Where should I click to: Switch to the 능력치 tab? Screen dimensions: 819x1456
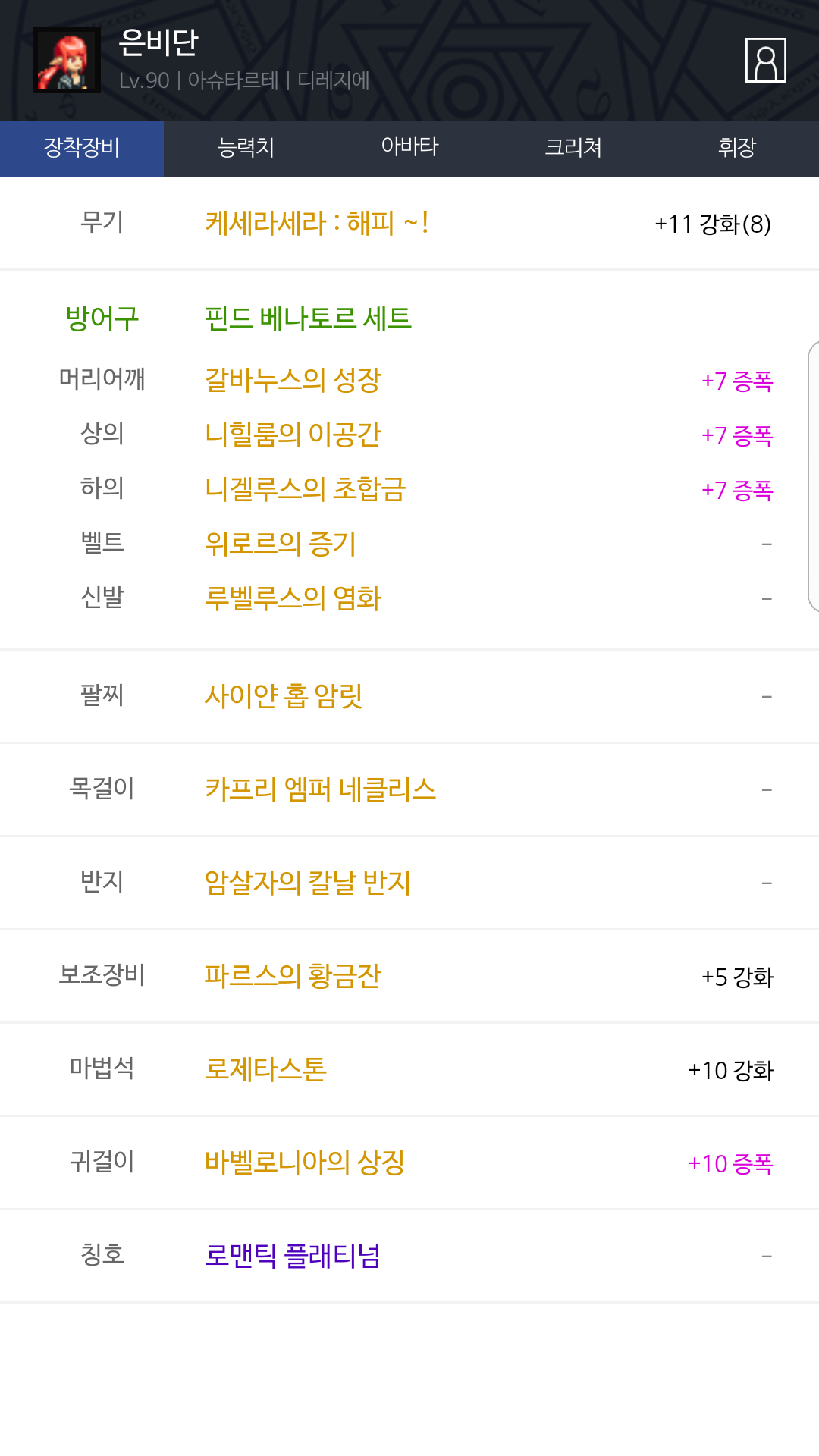[x=246, y=149]
